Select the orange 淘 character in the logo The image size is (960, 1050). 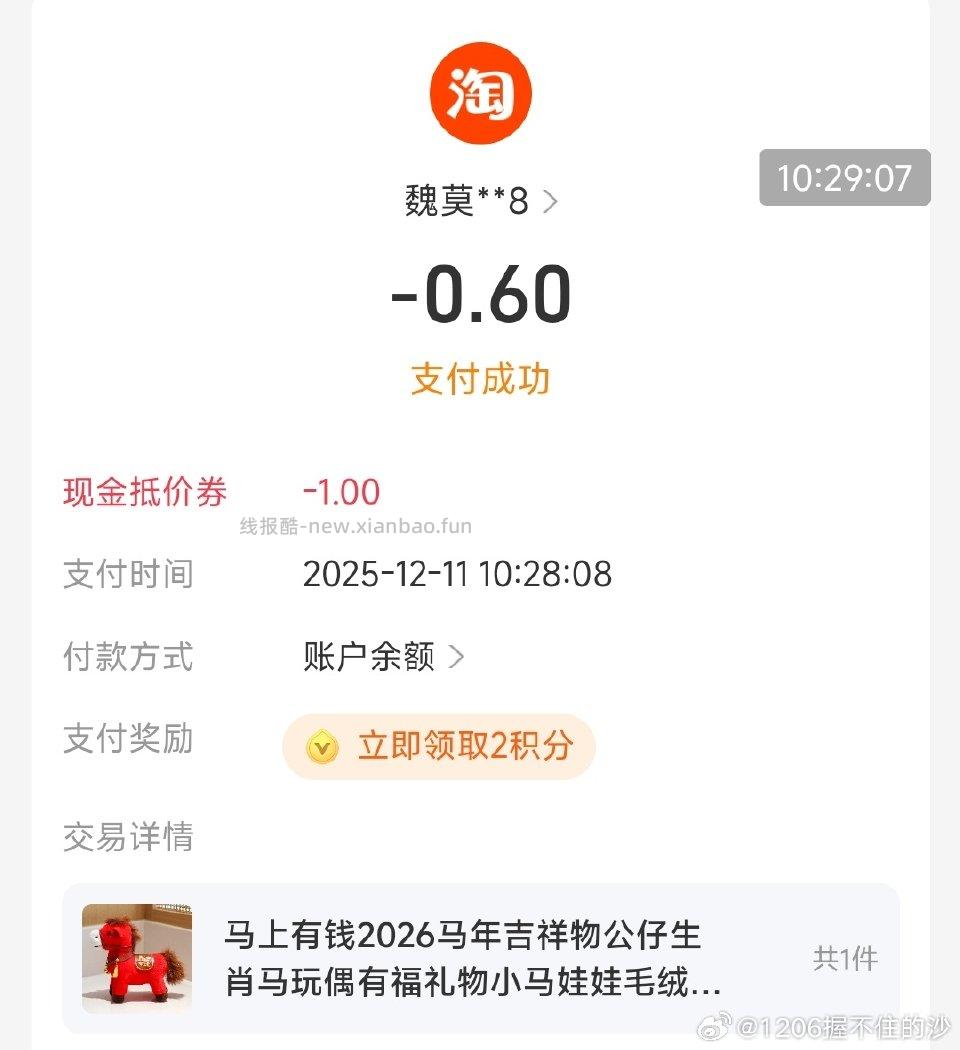tap(480, 92)
